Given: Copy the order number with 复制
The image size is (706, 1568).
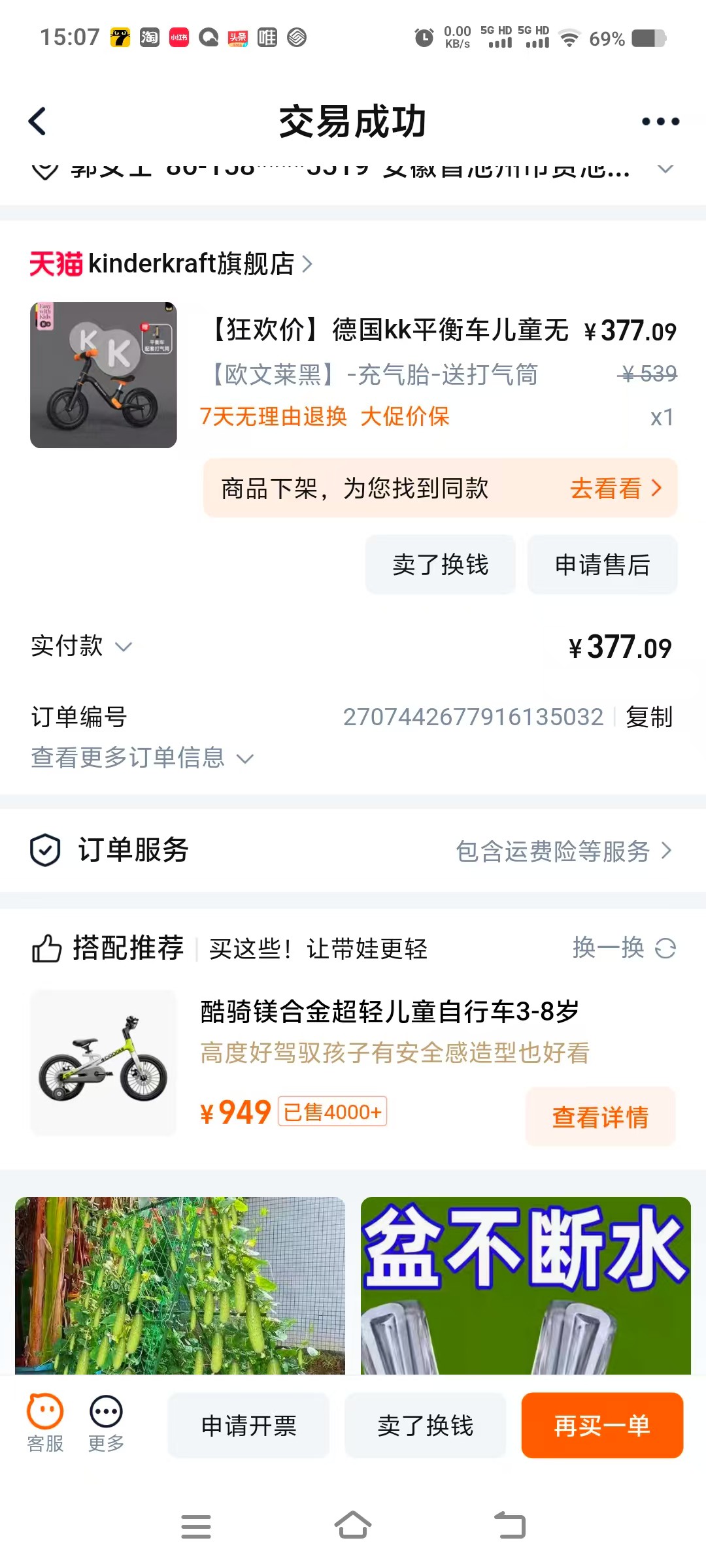Looking at the screenshot, I should coord(648,717).
